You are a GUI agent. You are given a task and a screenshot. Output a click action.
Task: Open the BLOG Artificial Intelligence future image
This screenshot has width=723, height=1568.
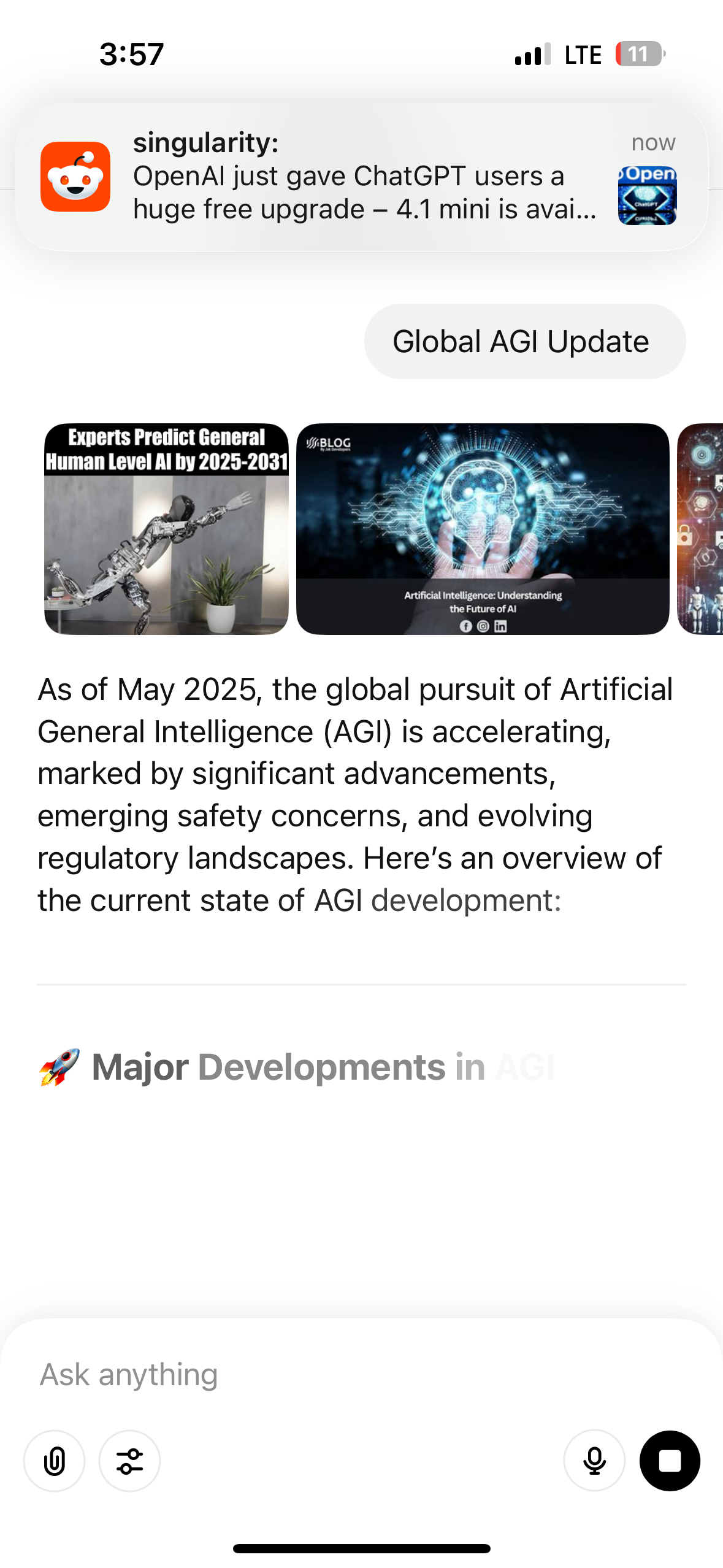click(x=482, y=529)
